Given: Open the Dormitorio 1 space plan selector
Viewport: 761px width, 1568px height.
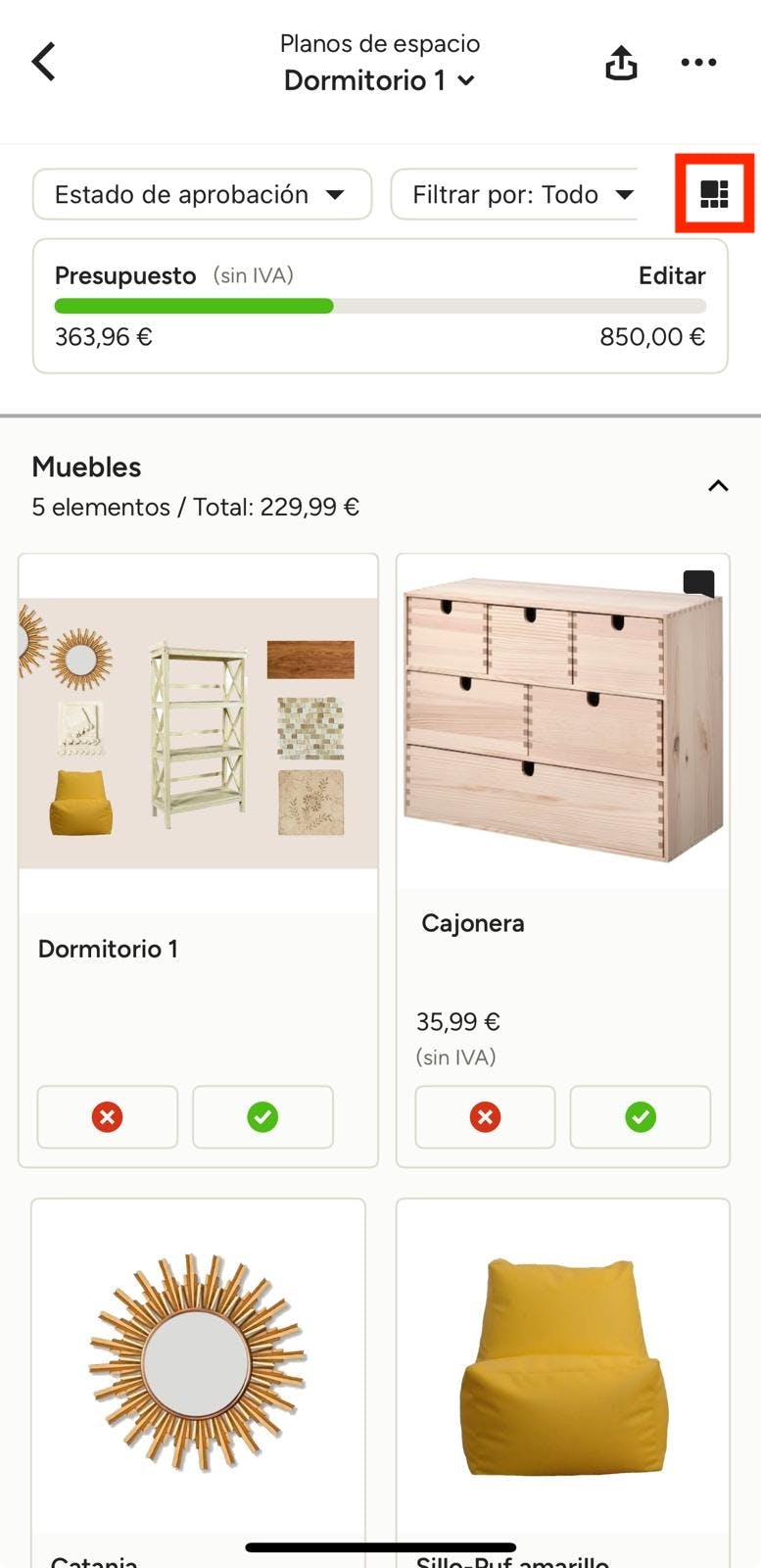Looking at the screenshot, I should (x=379, y=80).
